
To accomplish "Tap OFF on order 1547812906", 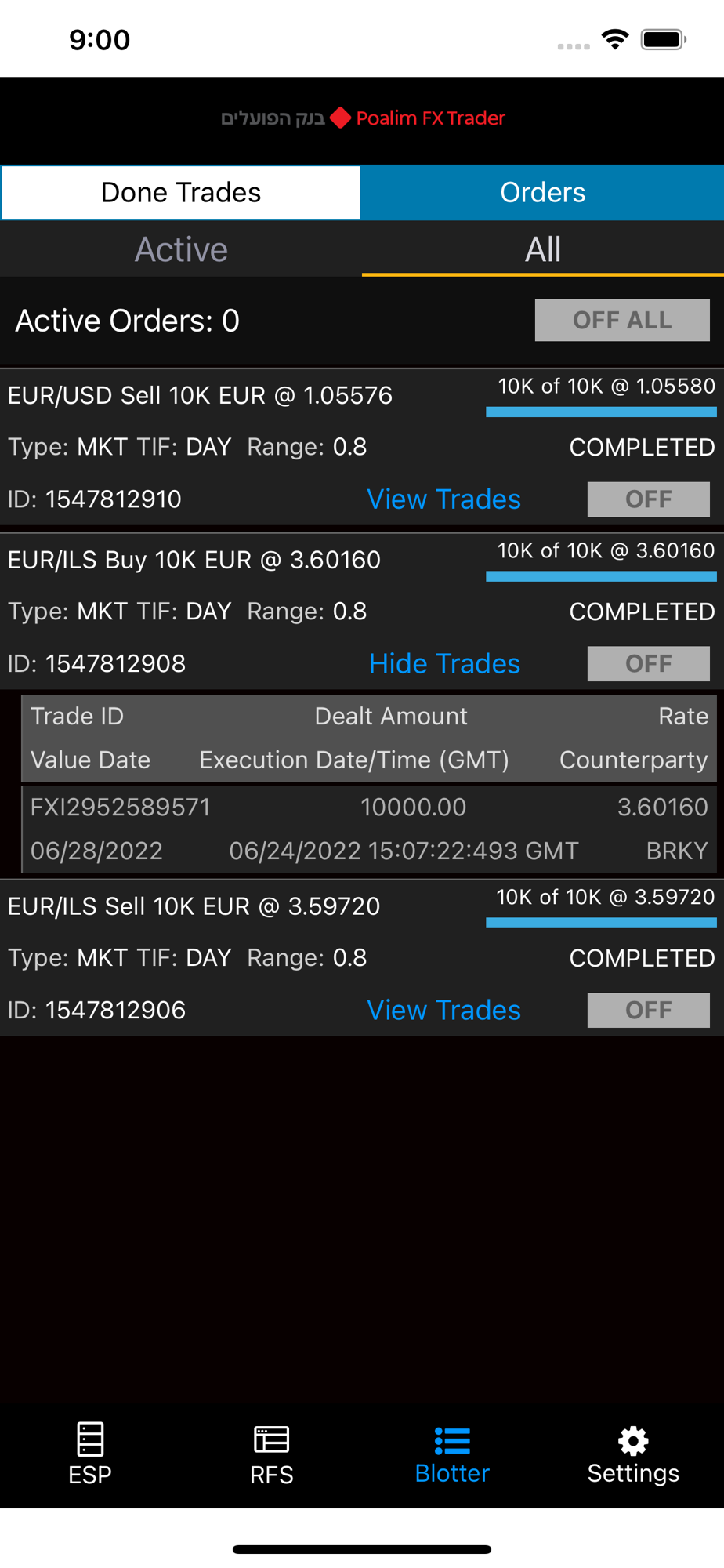I will [x=648, y=1011].
